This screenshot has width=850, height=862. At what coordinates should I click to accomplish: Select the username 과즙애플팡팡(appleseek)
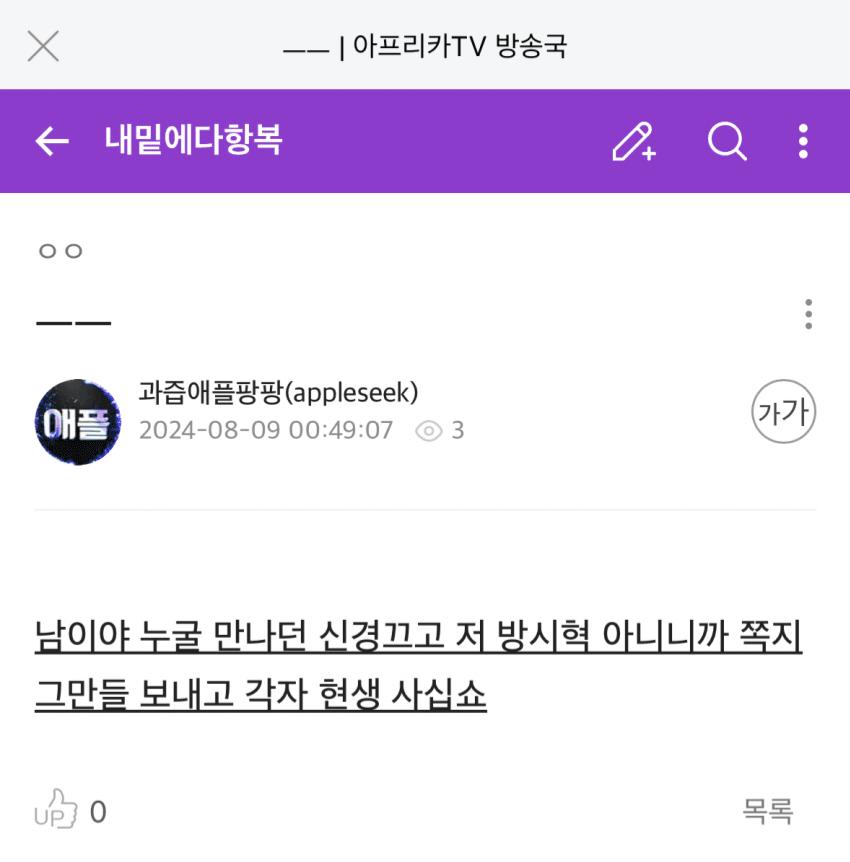[x=277, y=394]
